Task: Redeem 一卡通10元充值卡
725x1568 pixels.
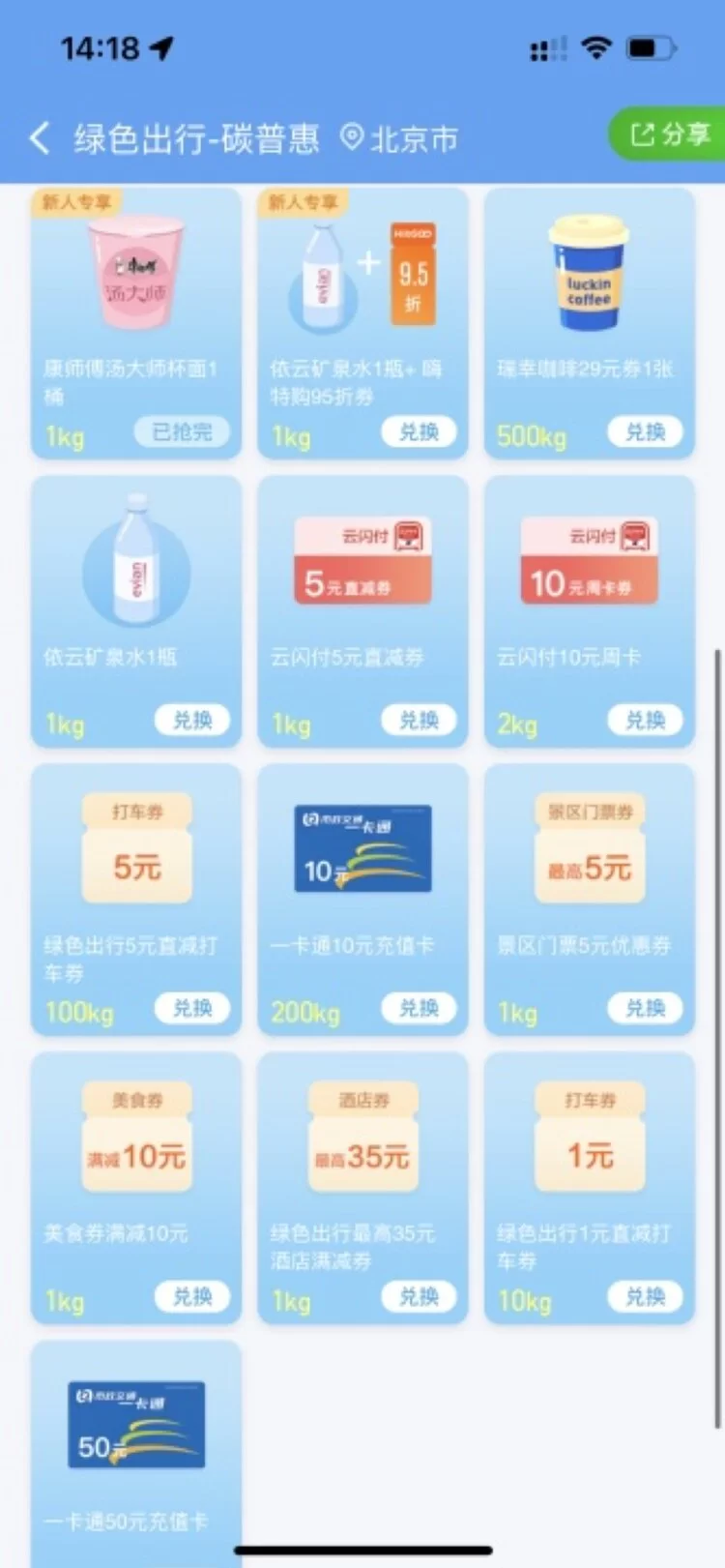Action: pyautogui.click(x=419, y=1008)
